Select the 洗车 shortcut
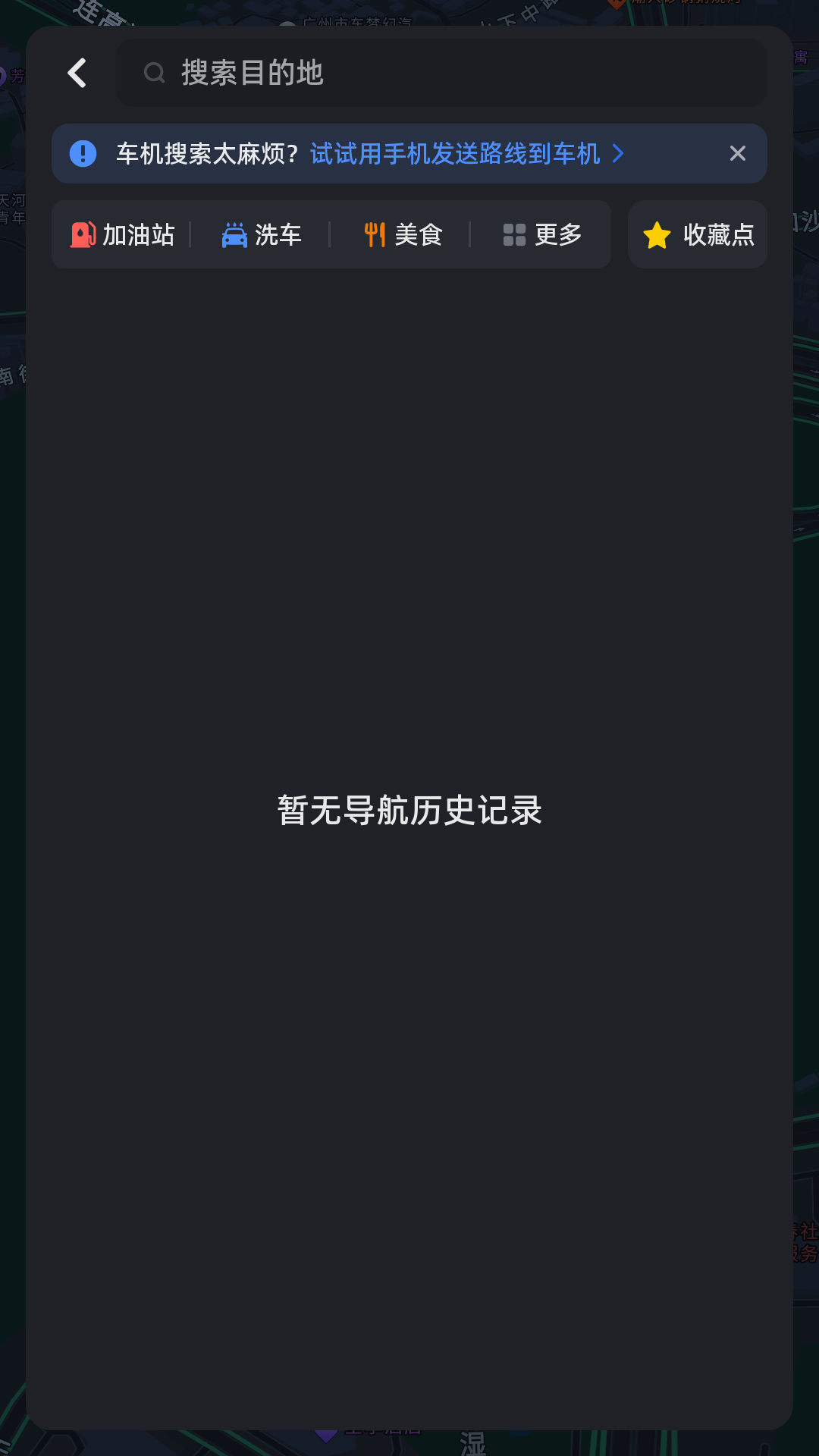The image size is (819, 1456). 262,235
